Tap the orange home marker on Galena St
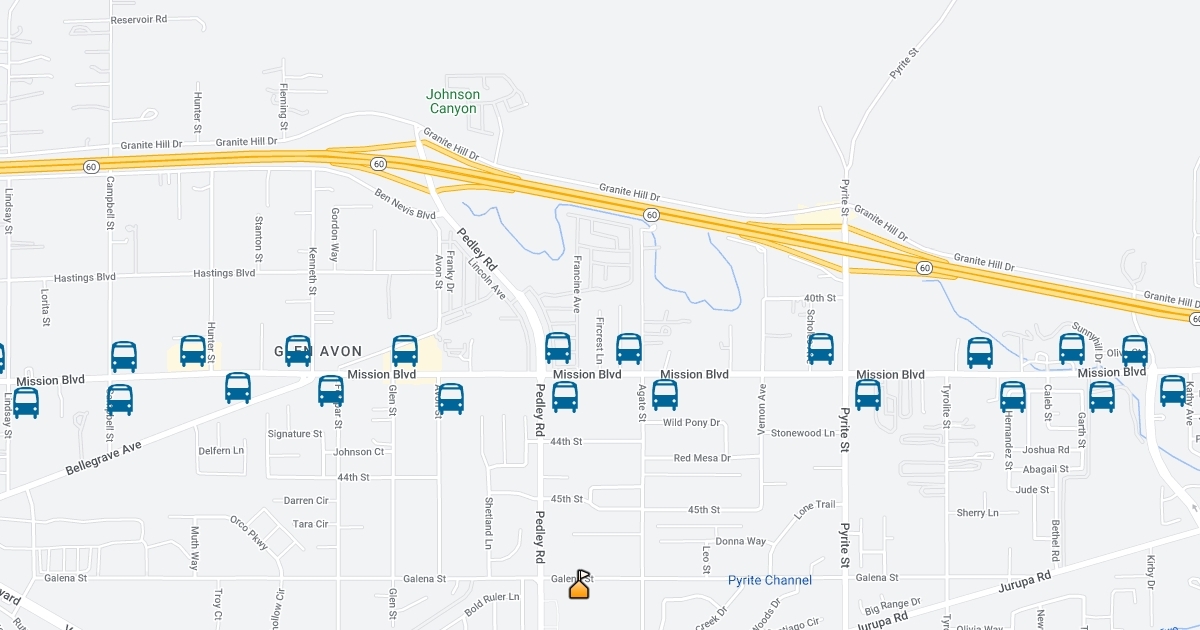 point(579,587)
